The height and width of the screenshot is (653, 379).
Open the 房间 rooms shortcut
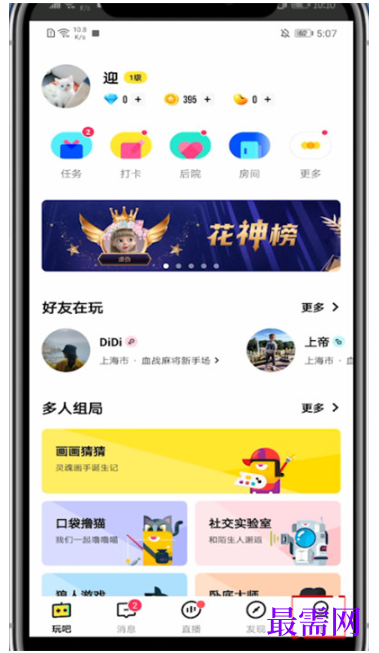click(249, 154)
